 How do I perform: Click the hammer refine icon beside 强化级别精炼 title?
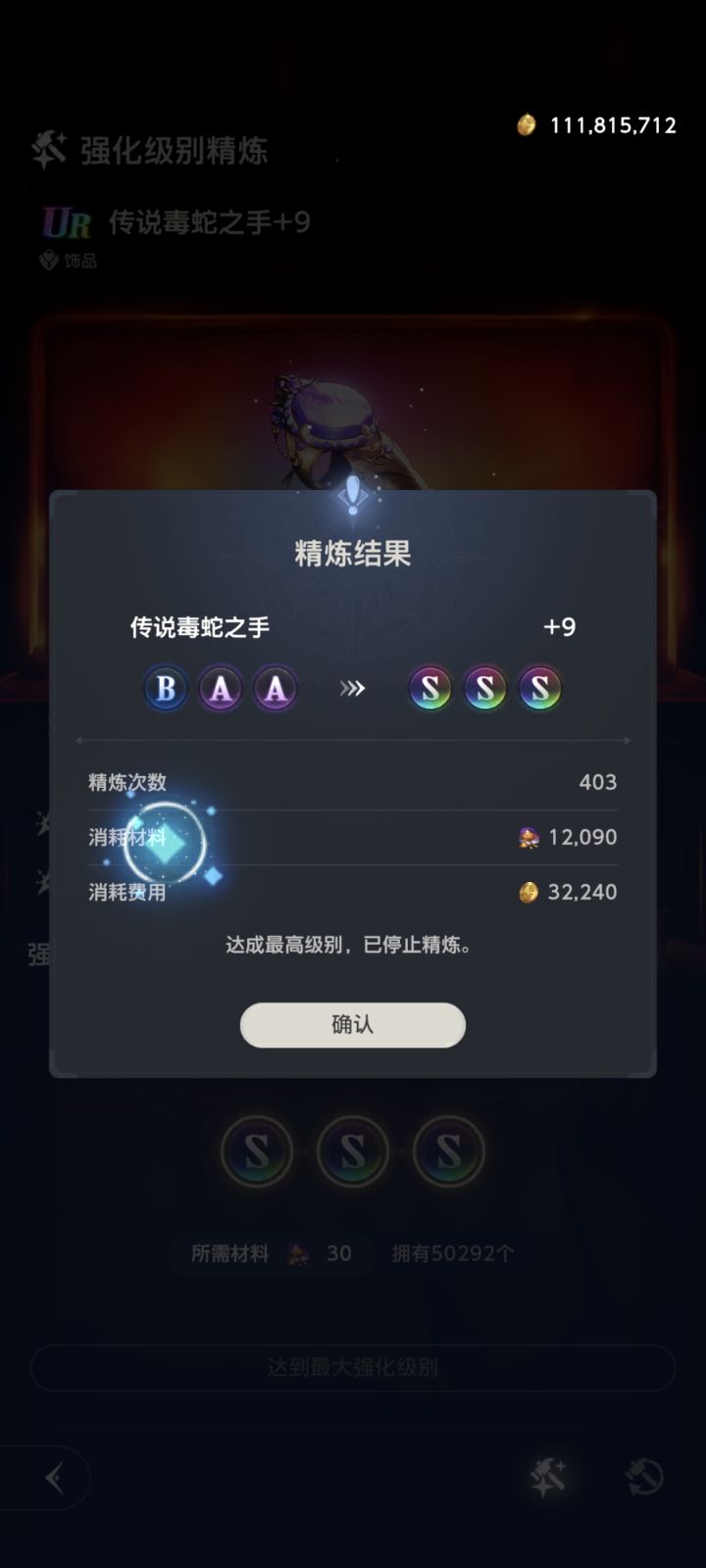[49, 149]
